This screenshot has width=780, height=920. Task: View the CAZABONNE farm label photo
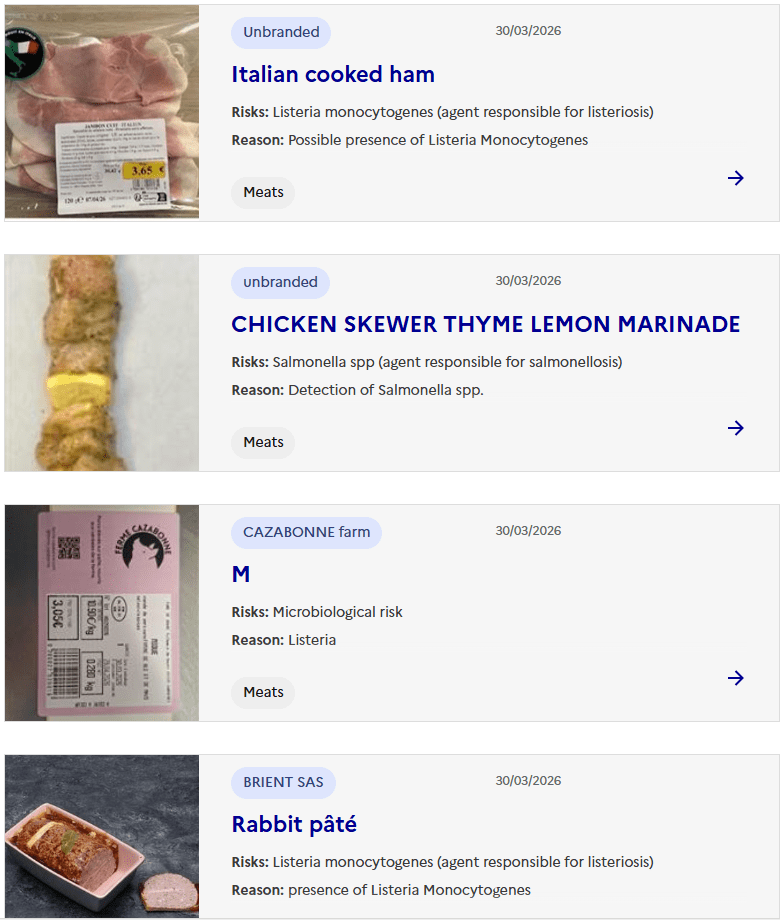102,612
